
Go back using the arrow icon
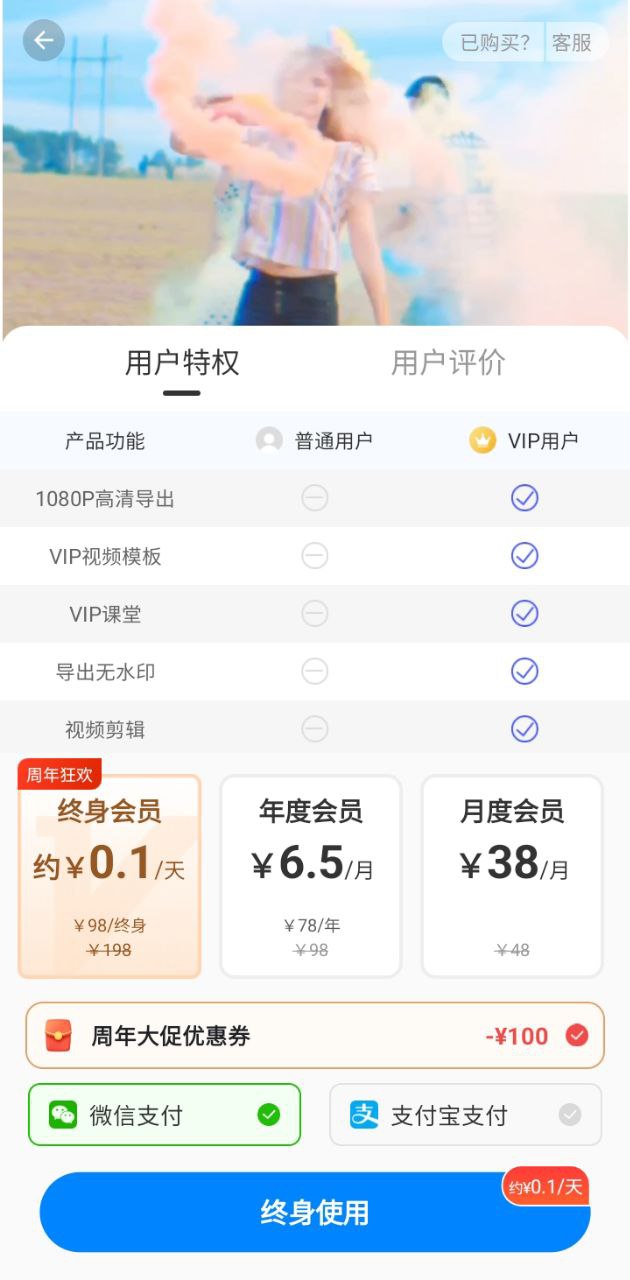point(43,41)
